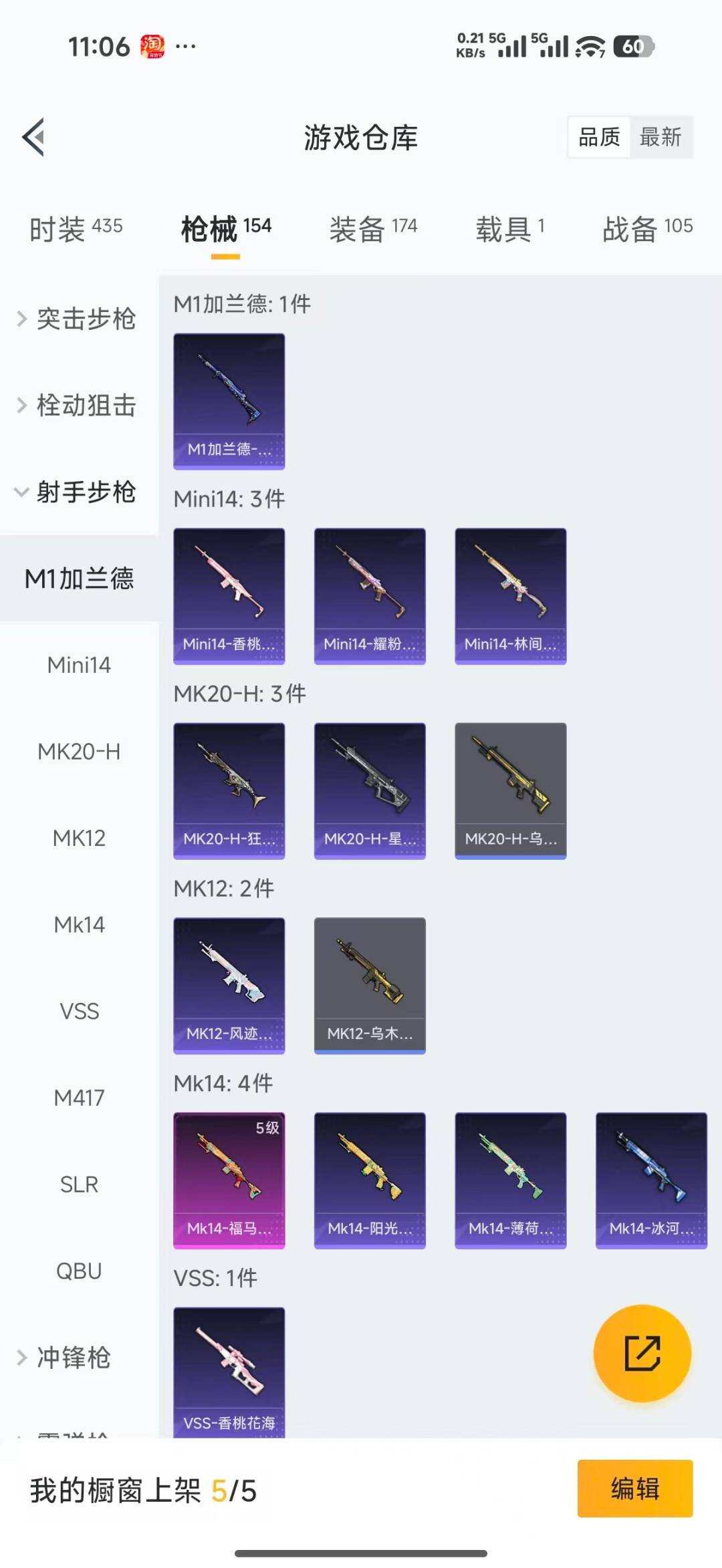
Task: Switch to the 装备 tab
Action: tap(372, 229)
